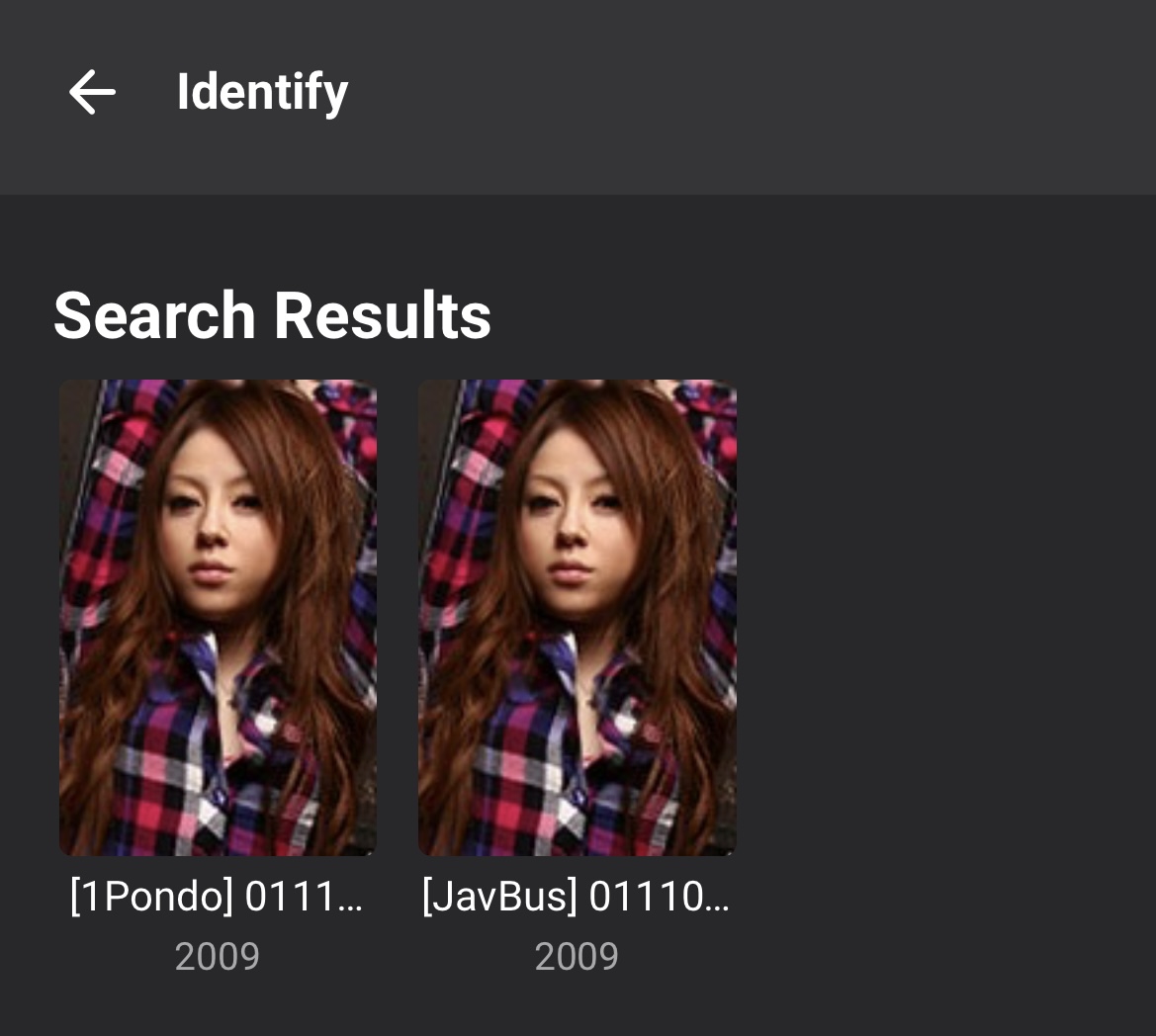Go back from the Identify screen
This screenshot has height=1036, width=1156.
(92, 92)
